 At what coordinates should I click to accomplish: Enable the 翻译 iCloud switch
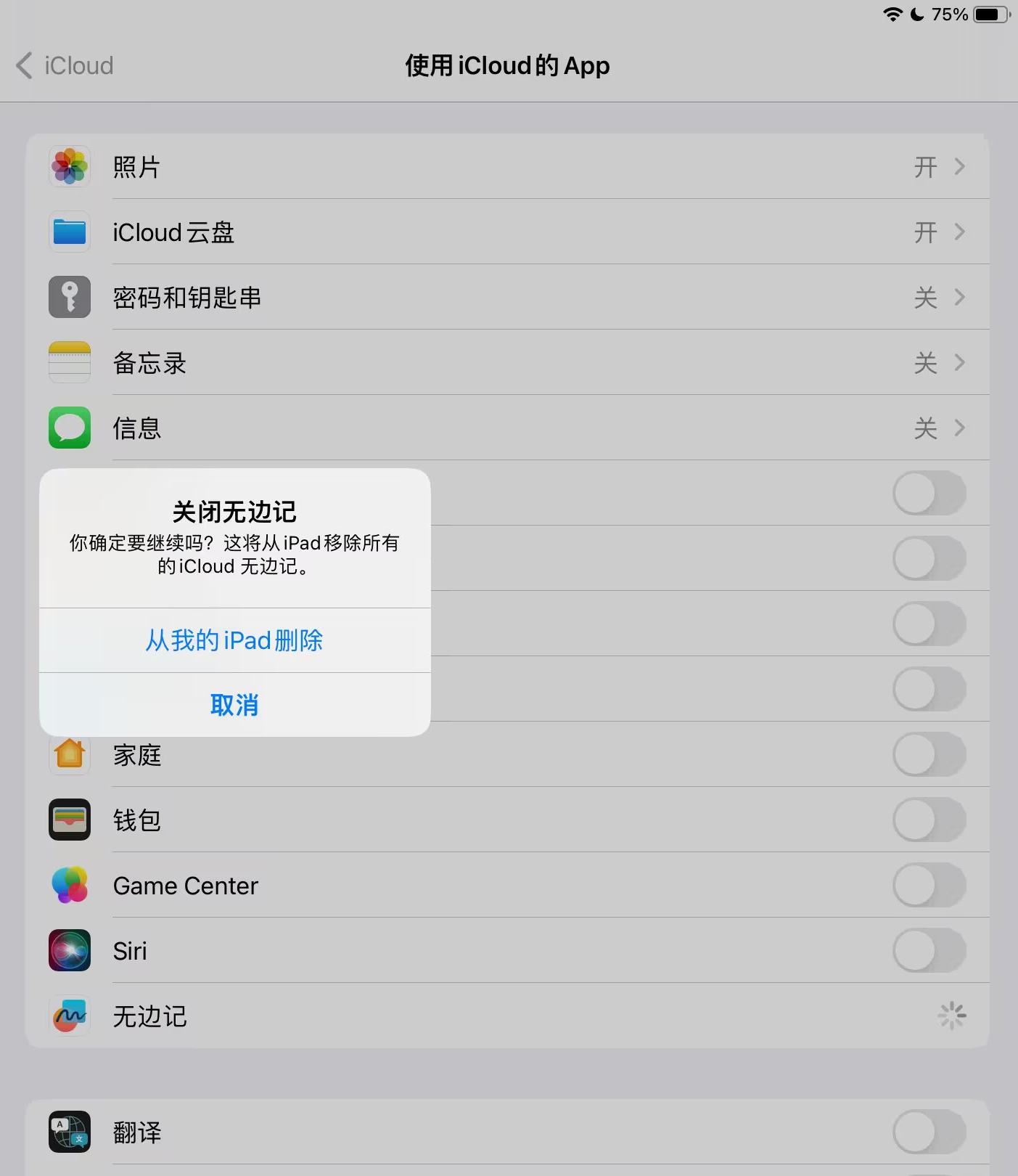click(929, 1132)
